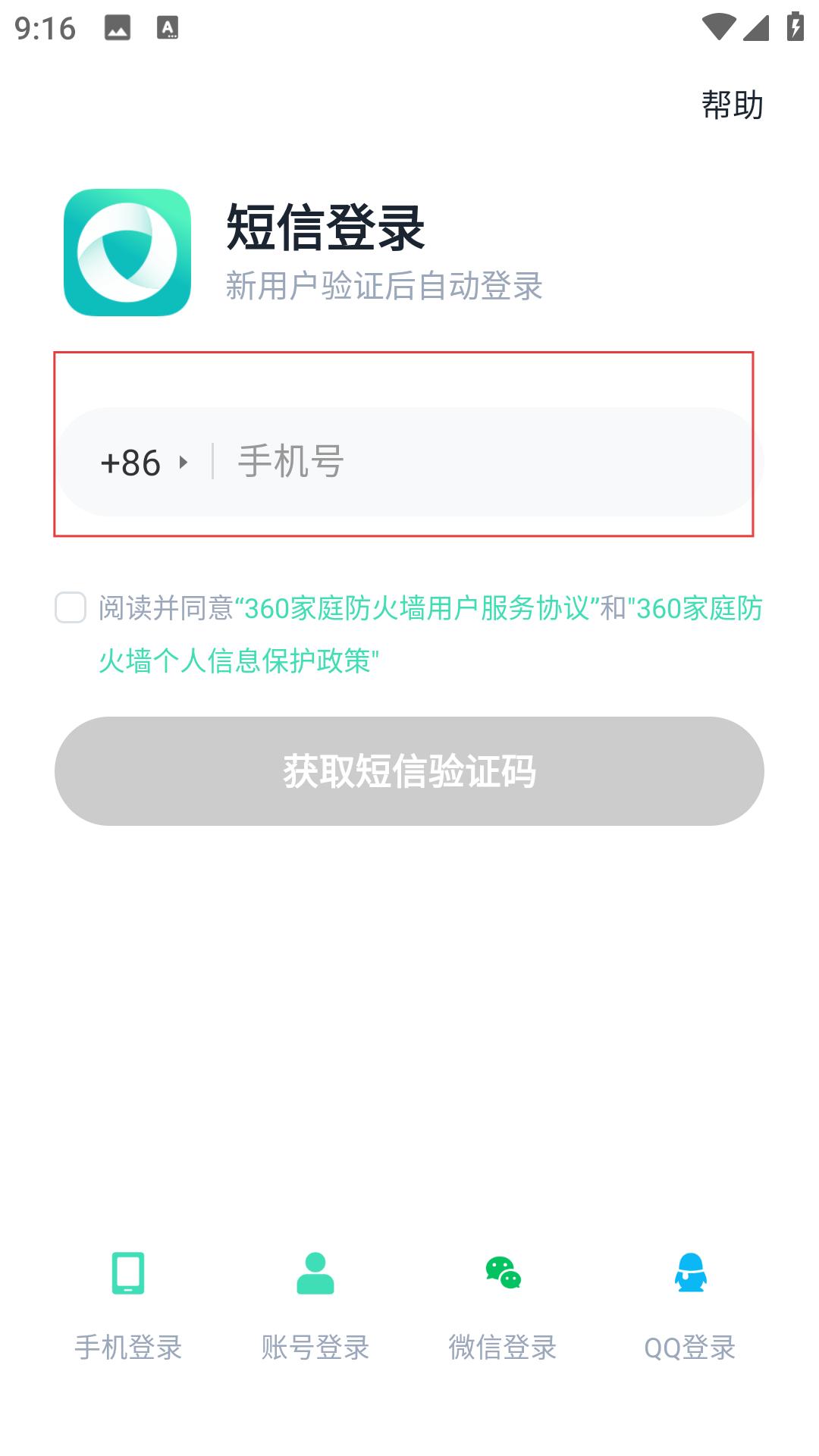The height and width of the screenshot is (1456, 819).
Task: Open the 360家庭防火墙用户服务协议 link
Action: tap(417, 608)
